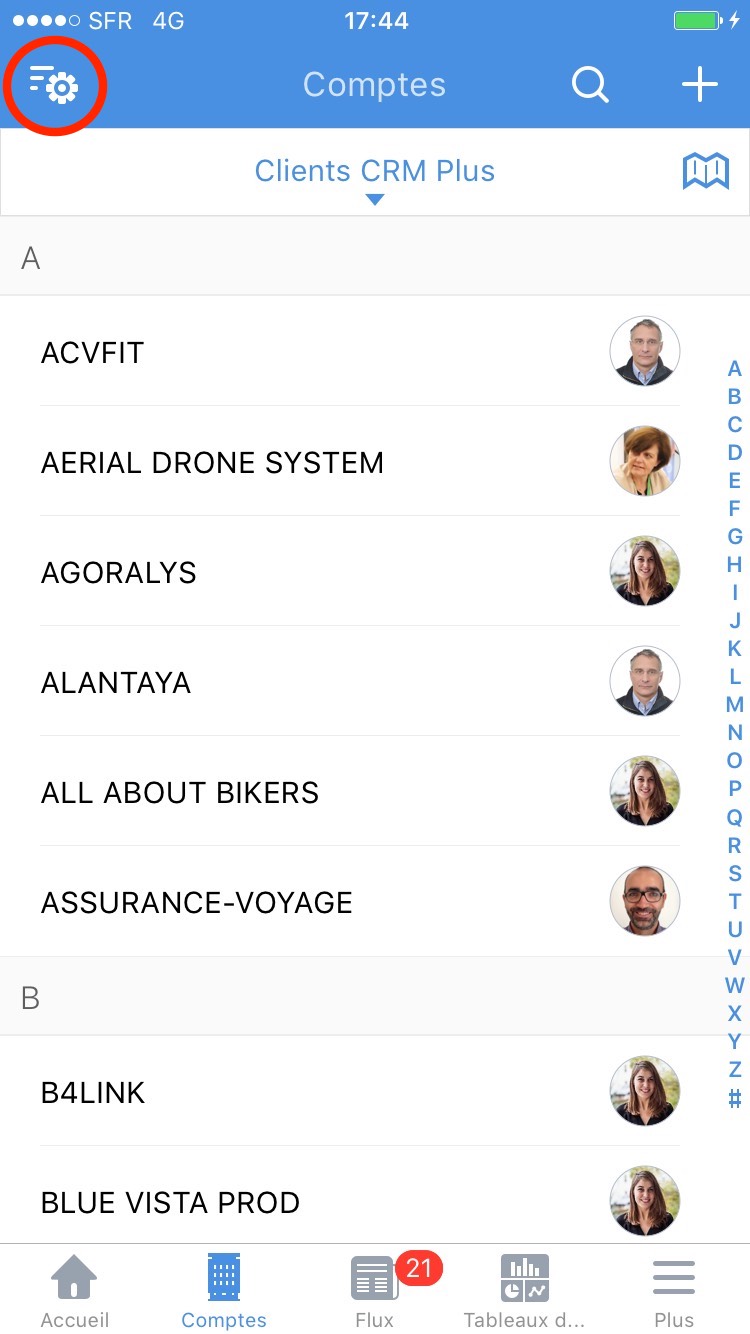Screen dimensions: 750x1334
Task: Open the Plus menu tab
Action: [674, 1291]
